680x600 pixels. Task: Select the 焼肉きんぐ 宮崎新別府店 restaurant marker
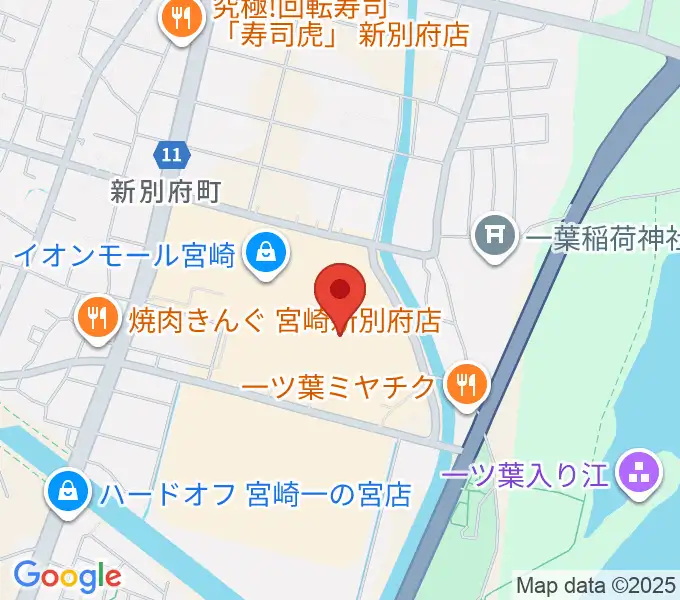pyautogui.click(x=96, y=320)
